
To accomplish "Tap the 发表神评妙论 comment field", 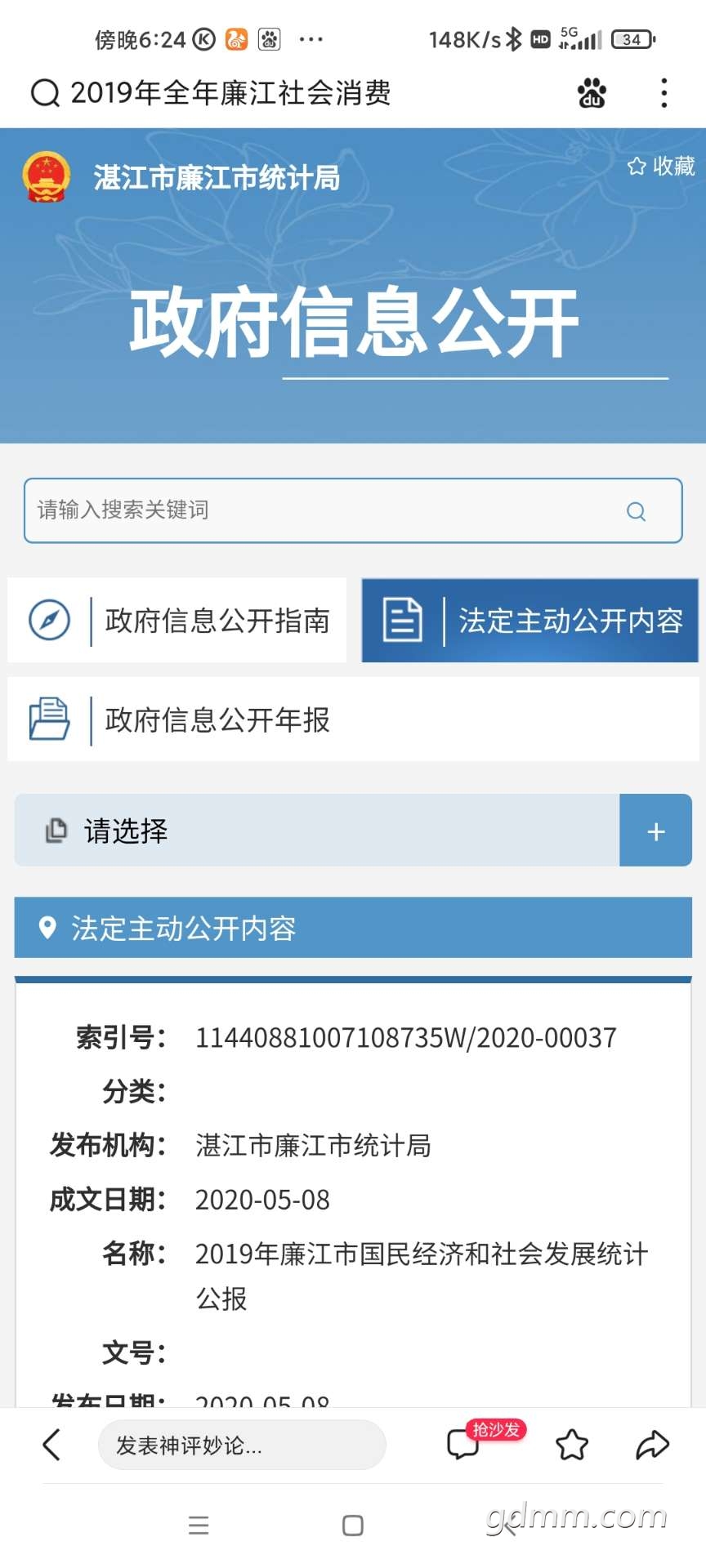I will (x=241, y=1445).
